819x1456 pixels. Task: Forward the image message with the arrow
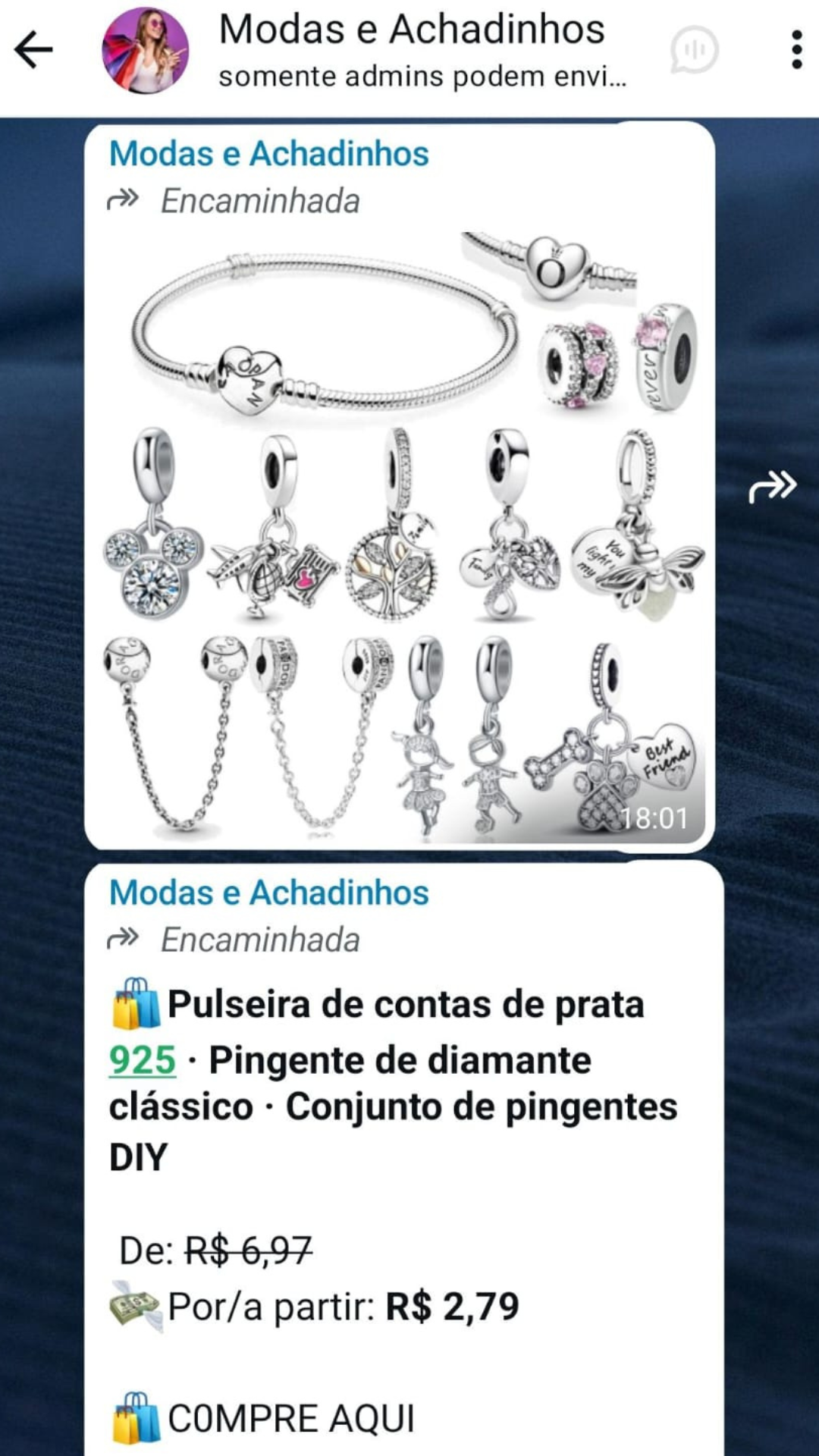click(x=772, y=487)
